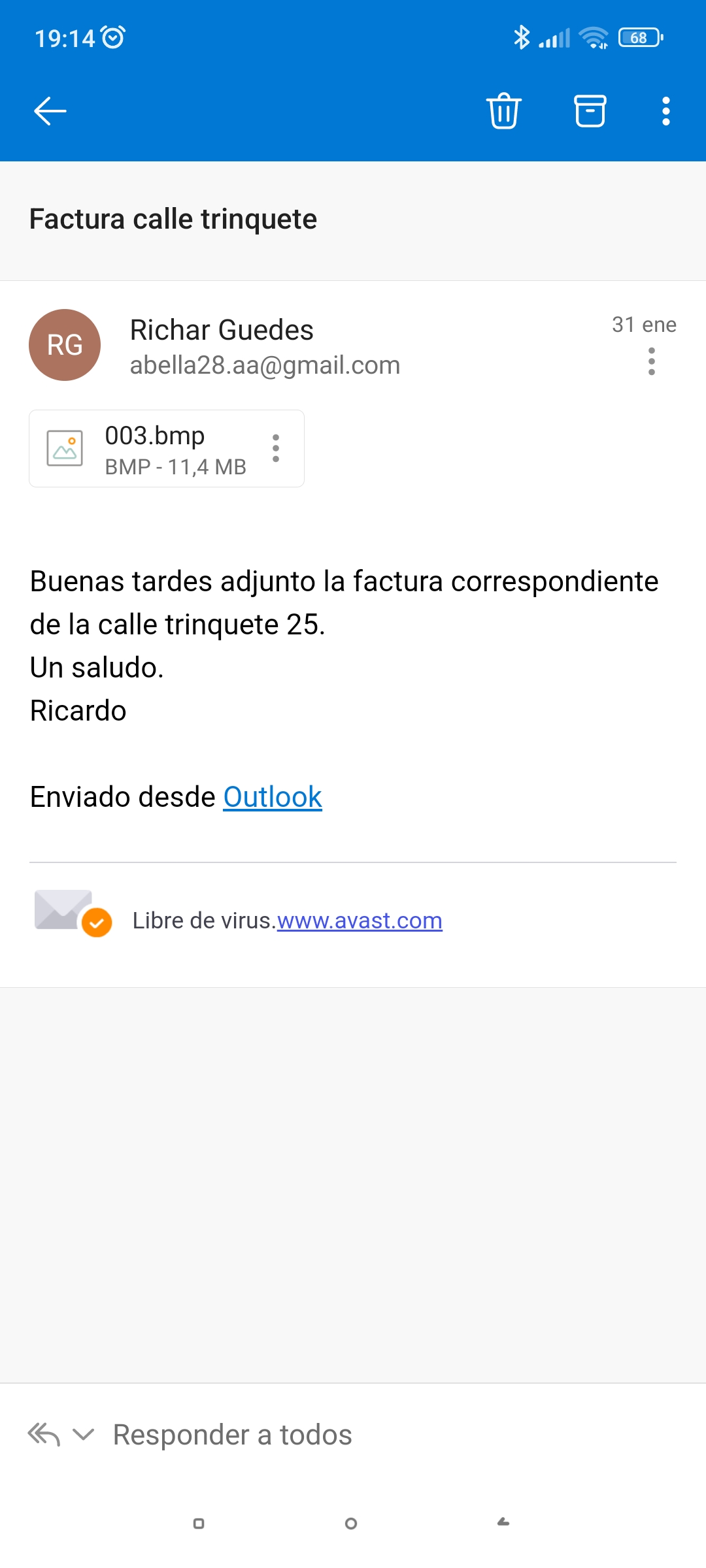The image size is (706, 1568).
Task: Open message options beside 31 ene
Action: coord(651,361)
